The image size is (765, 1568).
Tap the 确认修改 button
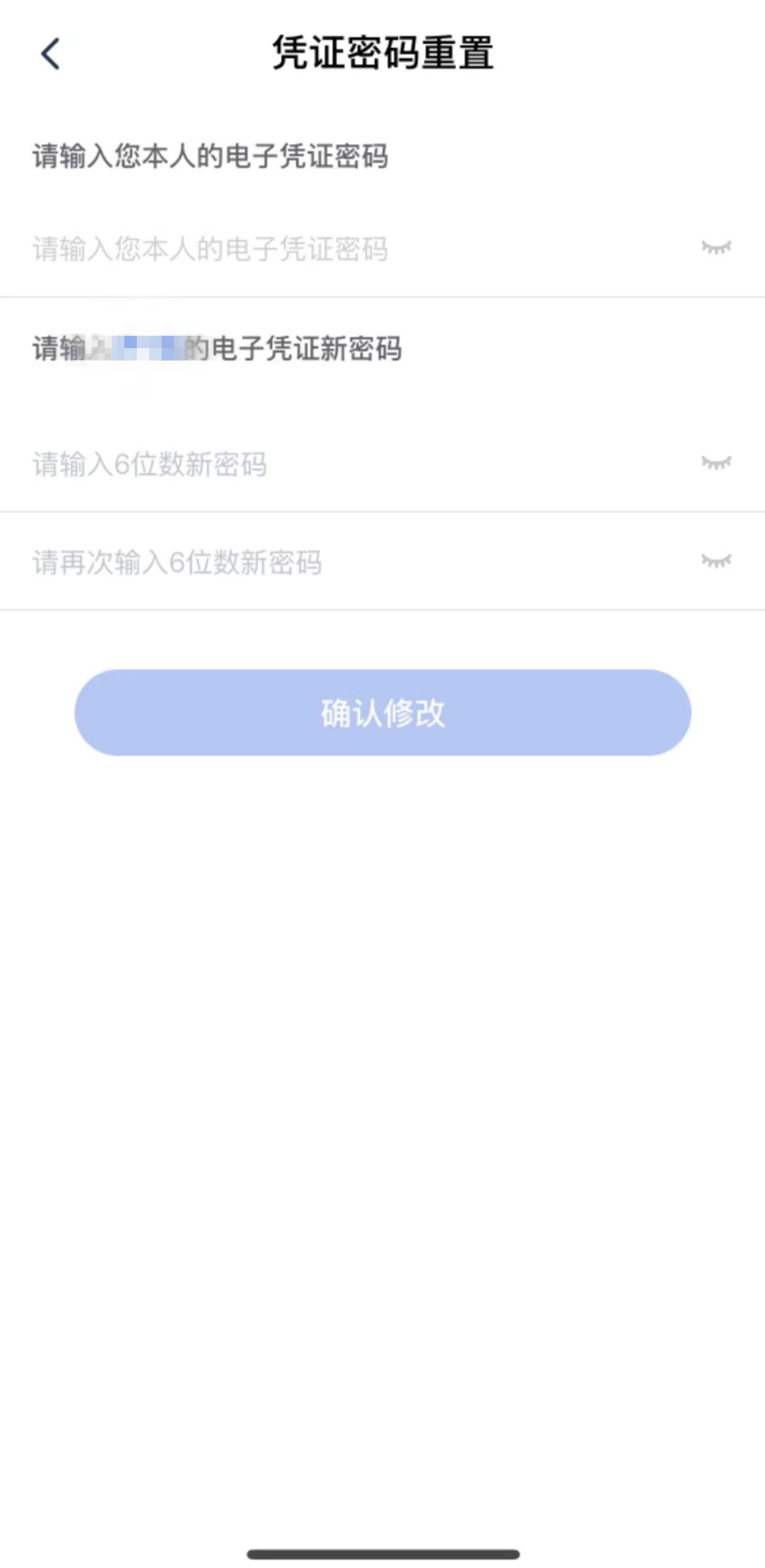click(x=382, y=713)
